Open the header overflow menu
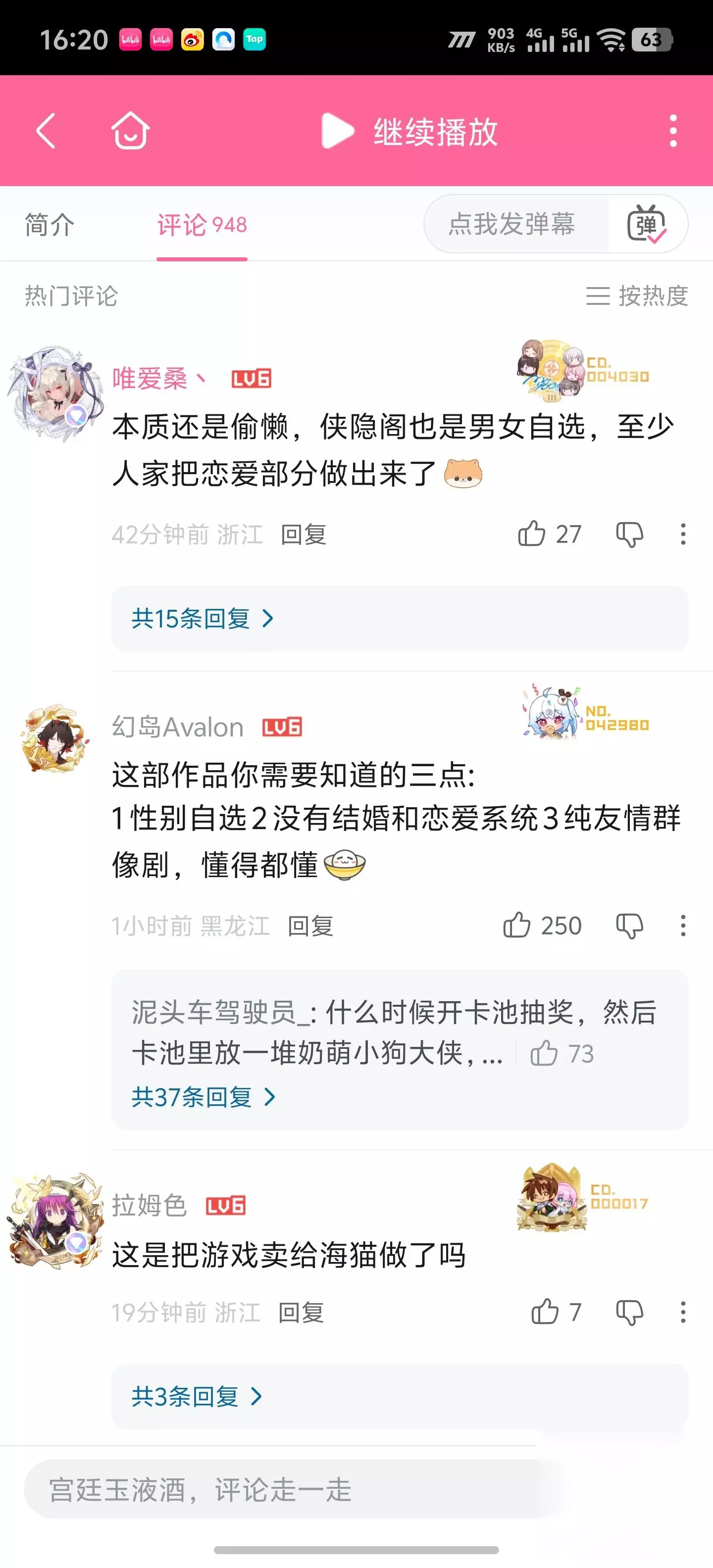Image resolution: width=713 pixels, height=1568 pixels. [x=673, y=131]
